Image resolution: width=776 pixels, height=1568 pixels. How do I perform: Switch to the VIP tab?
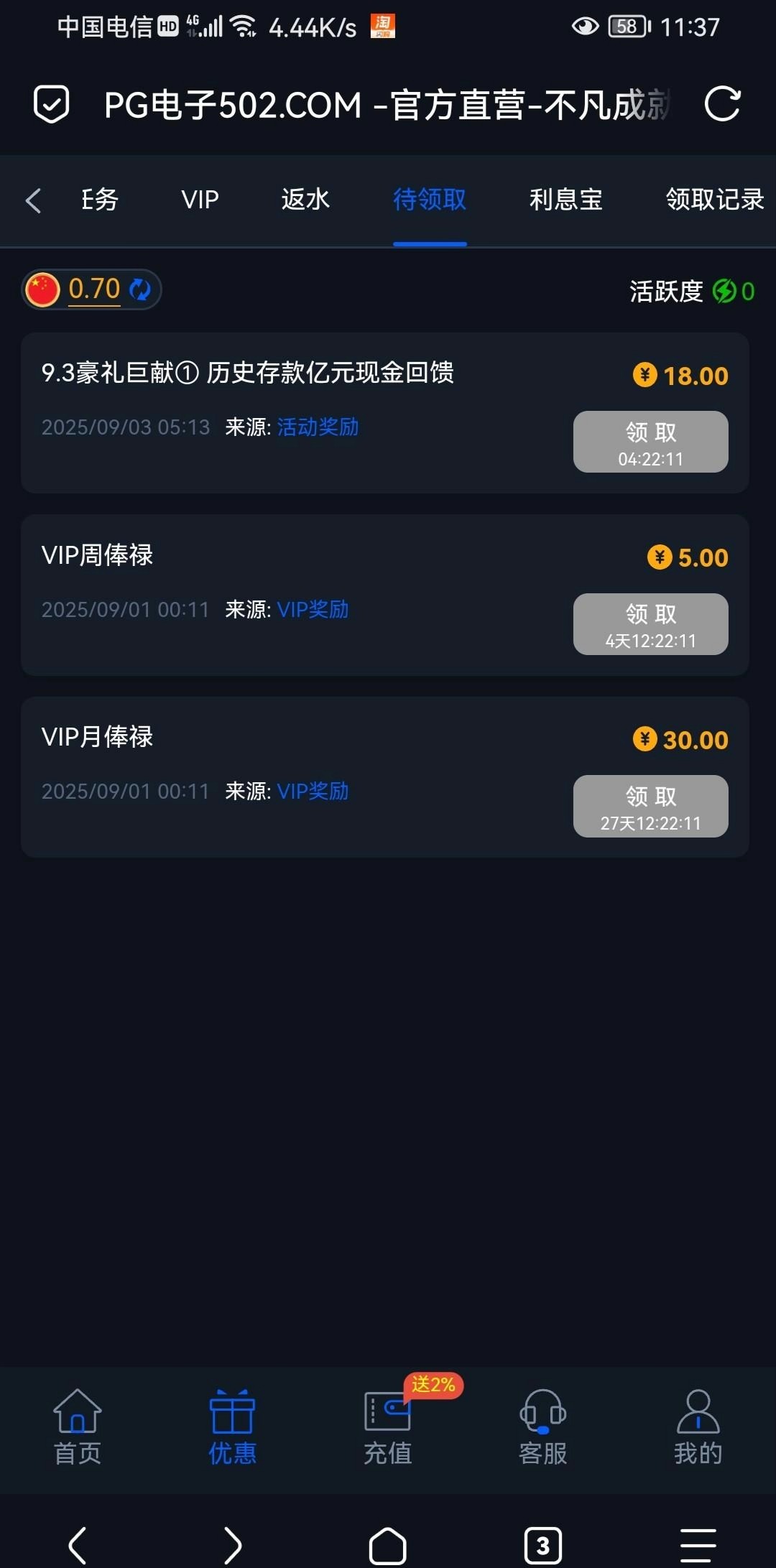click(x=200, y=200)
